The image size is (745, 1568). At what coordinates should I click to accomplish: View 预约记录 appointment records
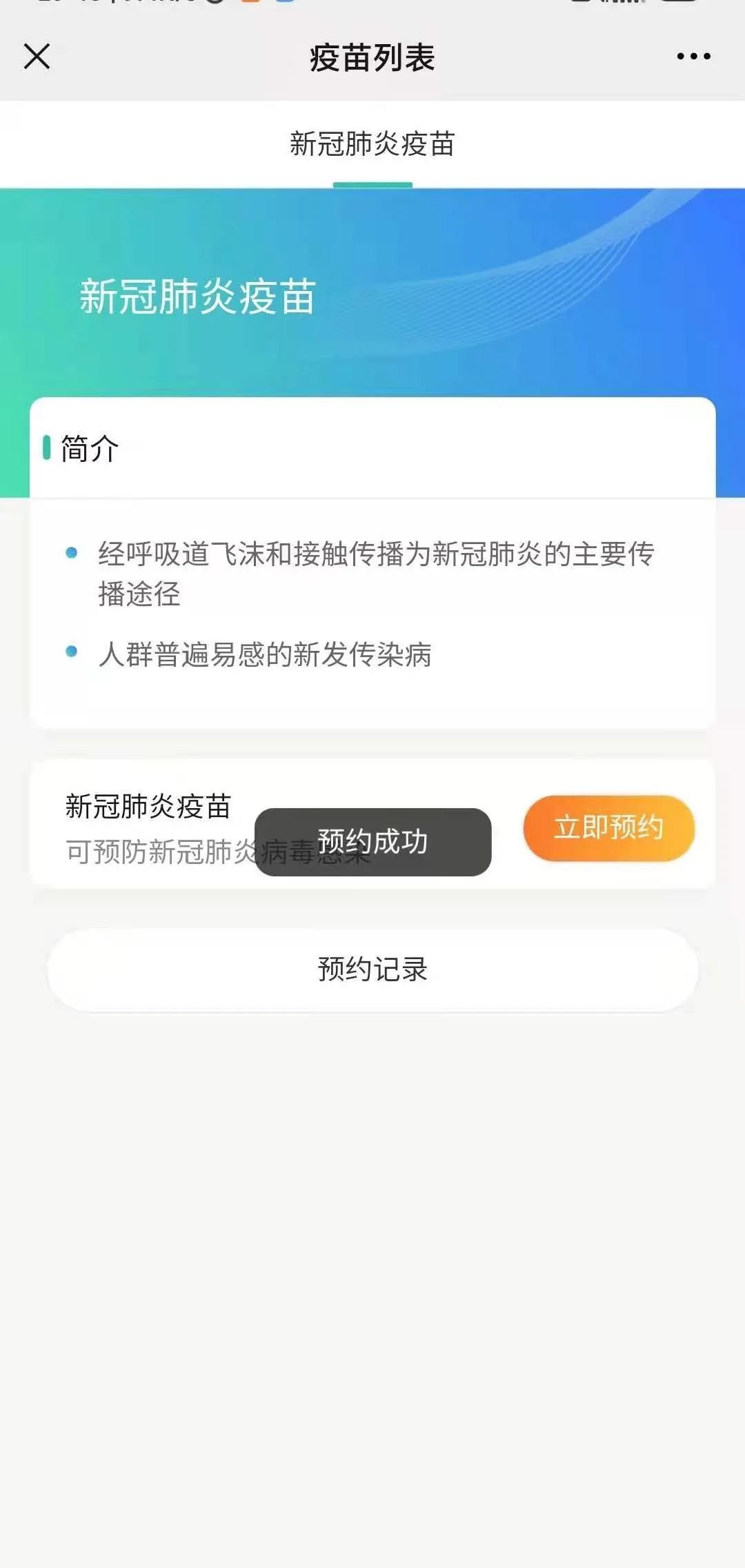(x=372, y=969)
